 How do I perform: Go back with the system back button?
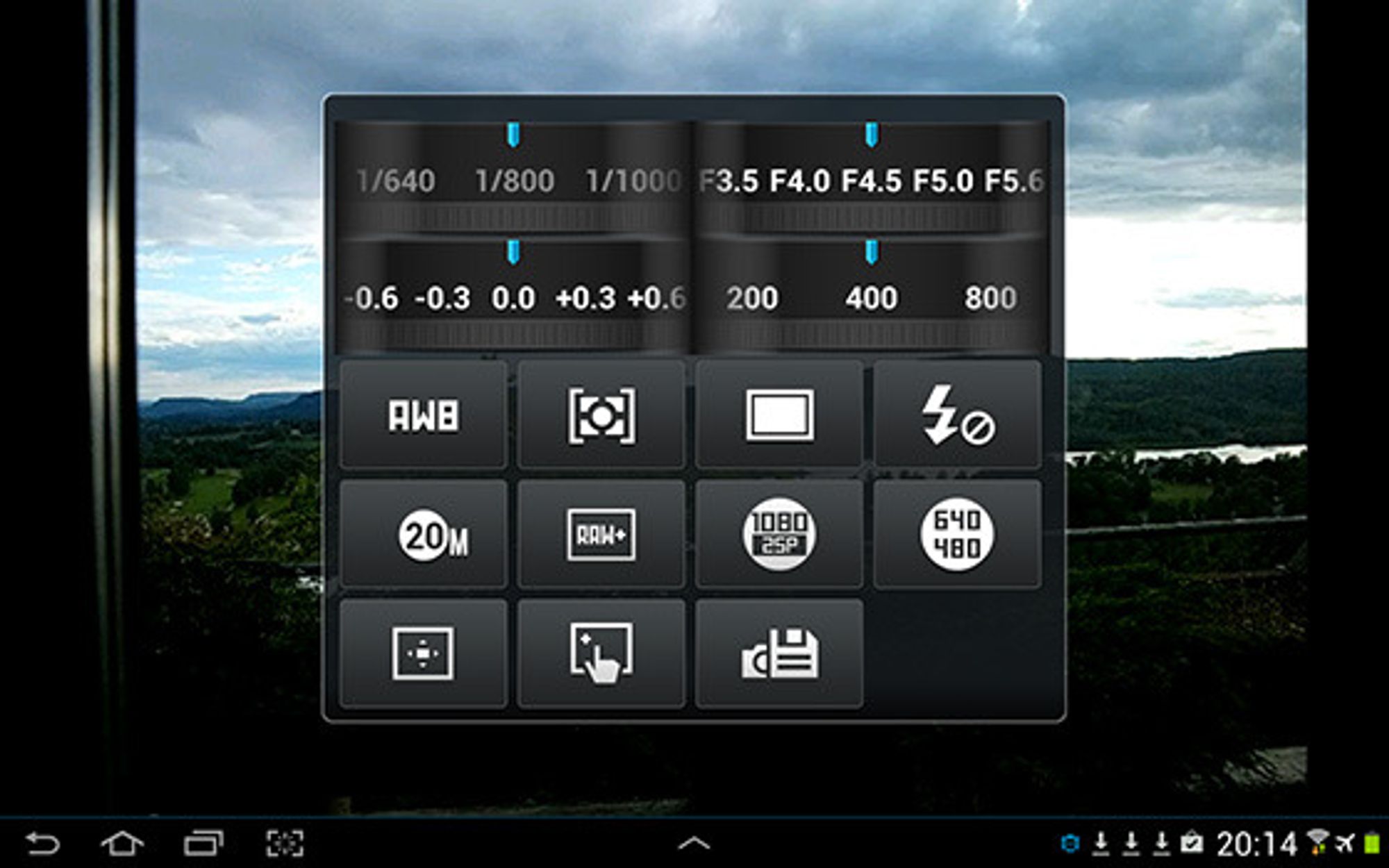click(43, 844)
